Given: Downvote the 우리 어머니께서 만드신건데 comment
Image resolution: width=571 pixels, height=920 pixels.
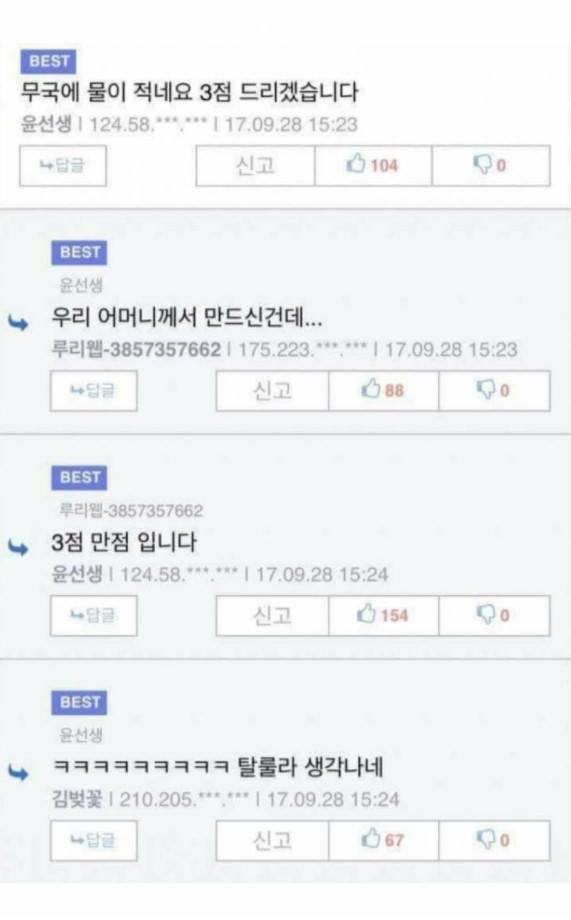Looking at the screenshot, I should [x=495, y=391].
